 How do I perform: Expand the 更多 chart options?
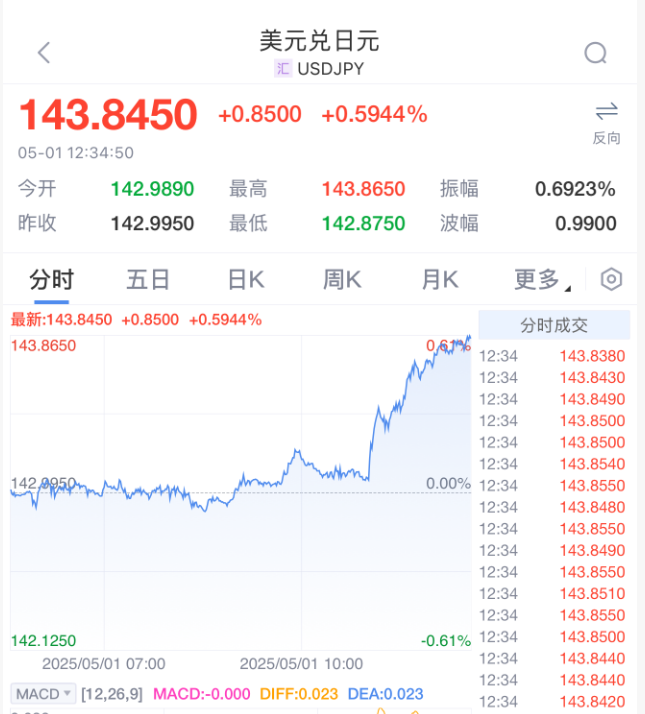pyautogui.click(x=541, y=280)
